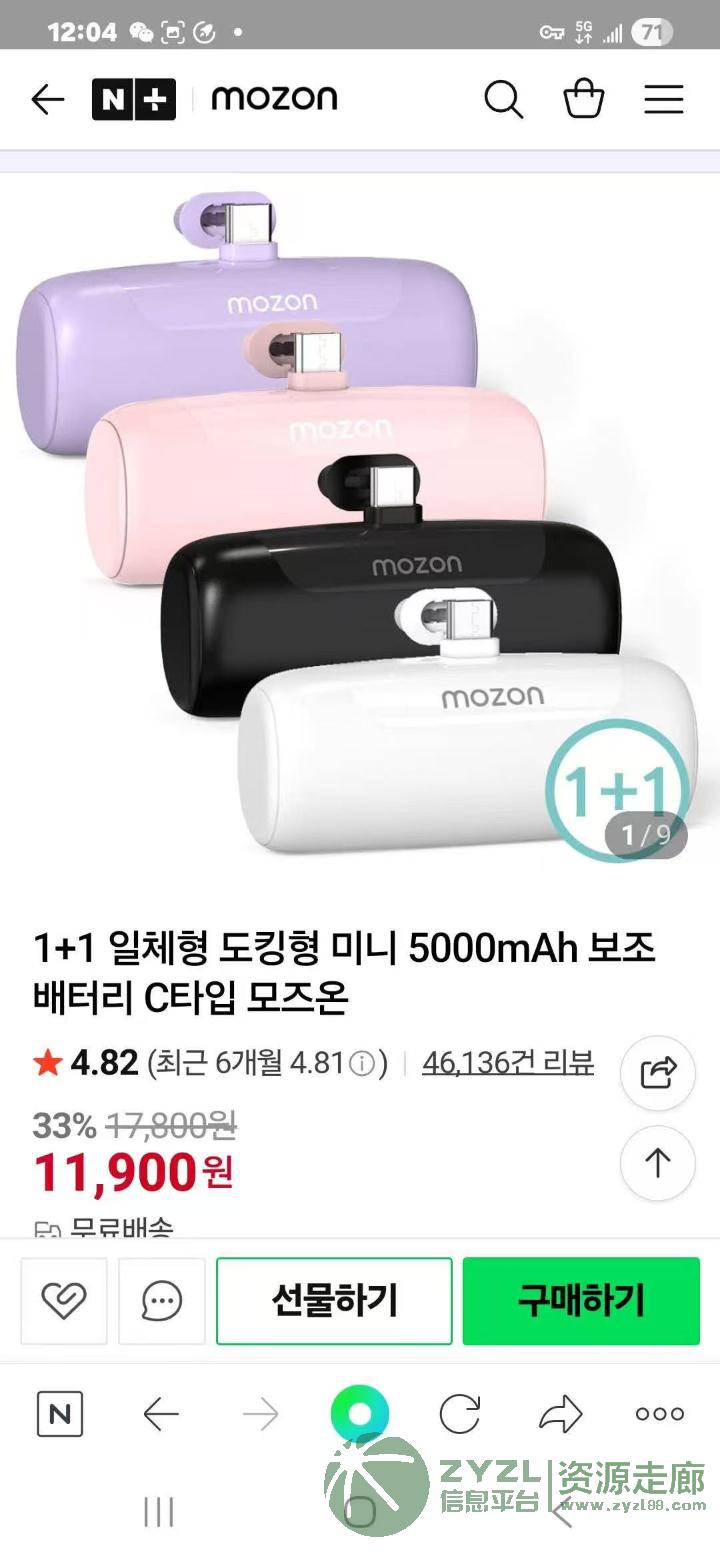Reload the current page
Viewport: 720px width, 1560px height.
(x=460, y=1414)
